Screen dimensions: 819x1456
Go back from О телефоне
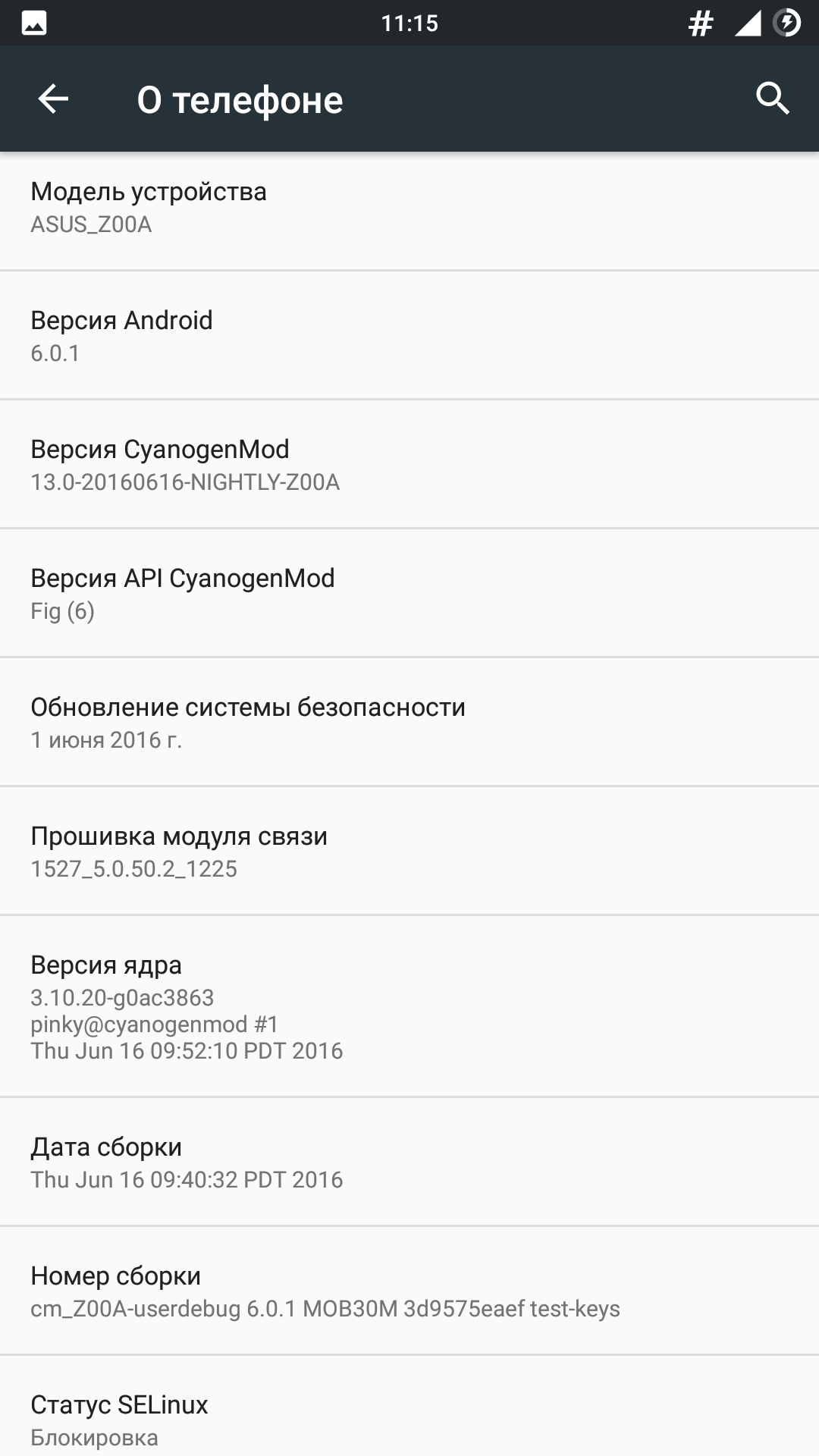pyautogui.click(x=53, y=99)
